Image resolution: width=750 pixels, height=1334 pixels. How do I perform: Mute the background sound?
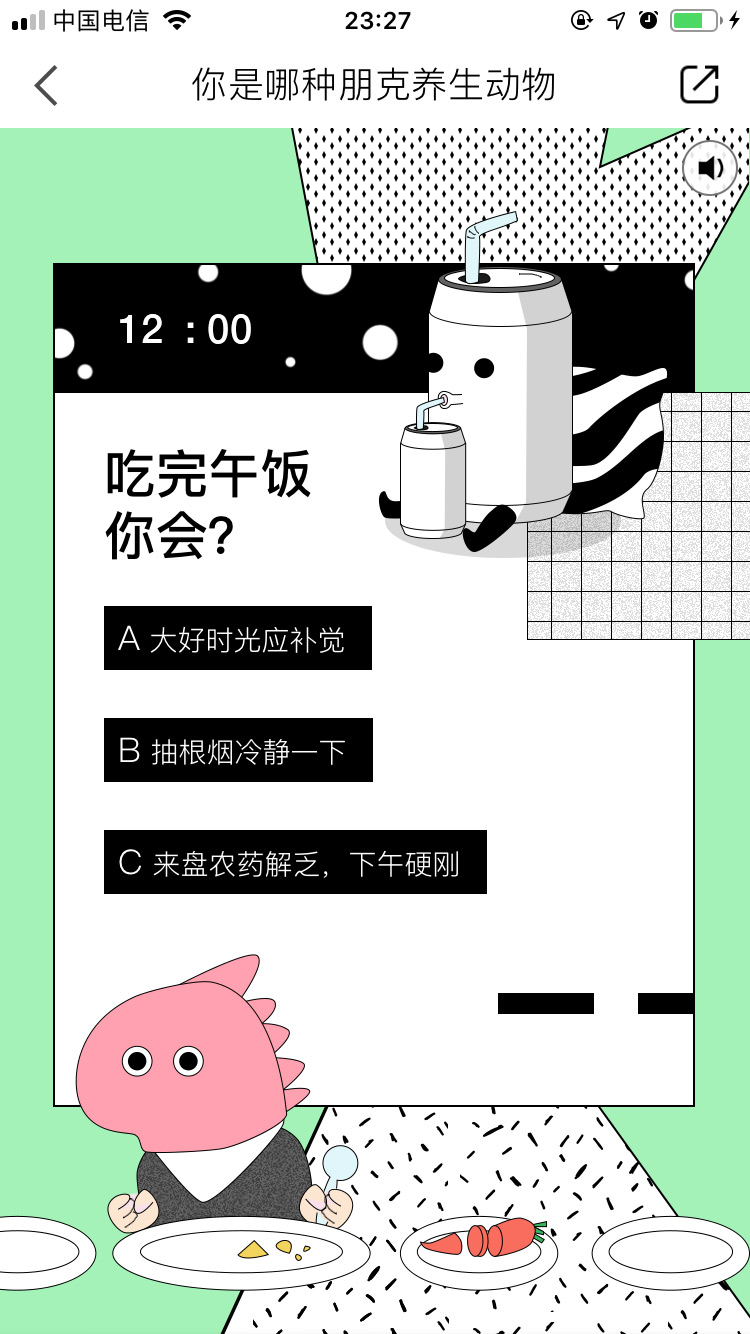pos(710,168)
